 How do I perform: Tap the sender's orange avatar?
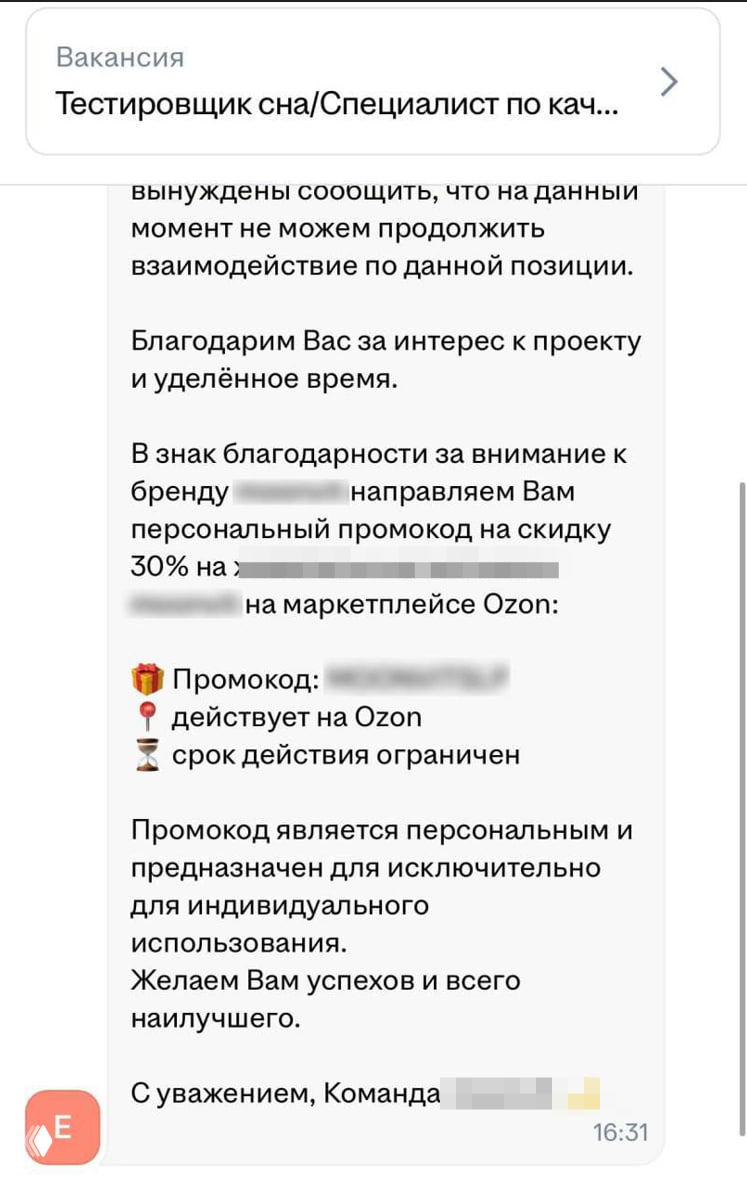62,1127
